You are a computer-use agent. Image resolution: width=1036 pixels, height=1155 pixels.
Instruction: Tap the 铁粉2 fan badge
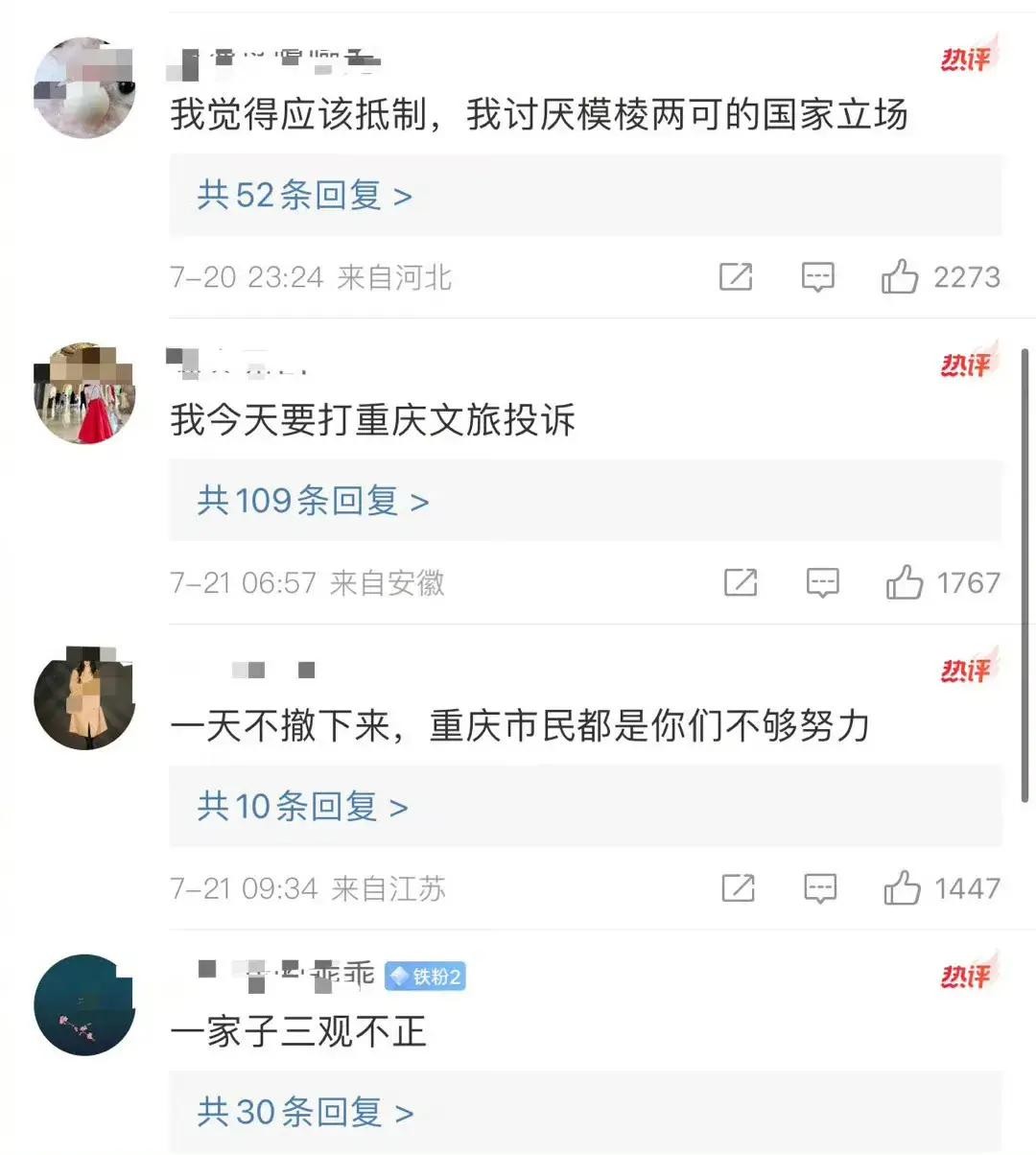coord(425,977)
